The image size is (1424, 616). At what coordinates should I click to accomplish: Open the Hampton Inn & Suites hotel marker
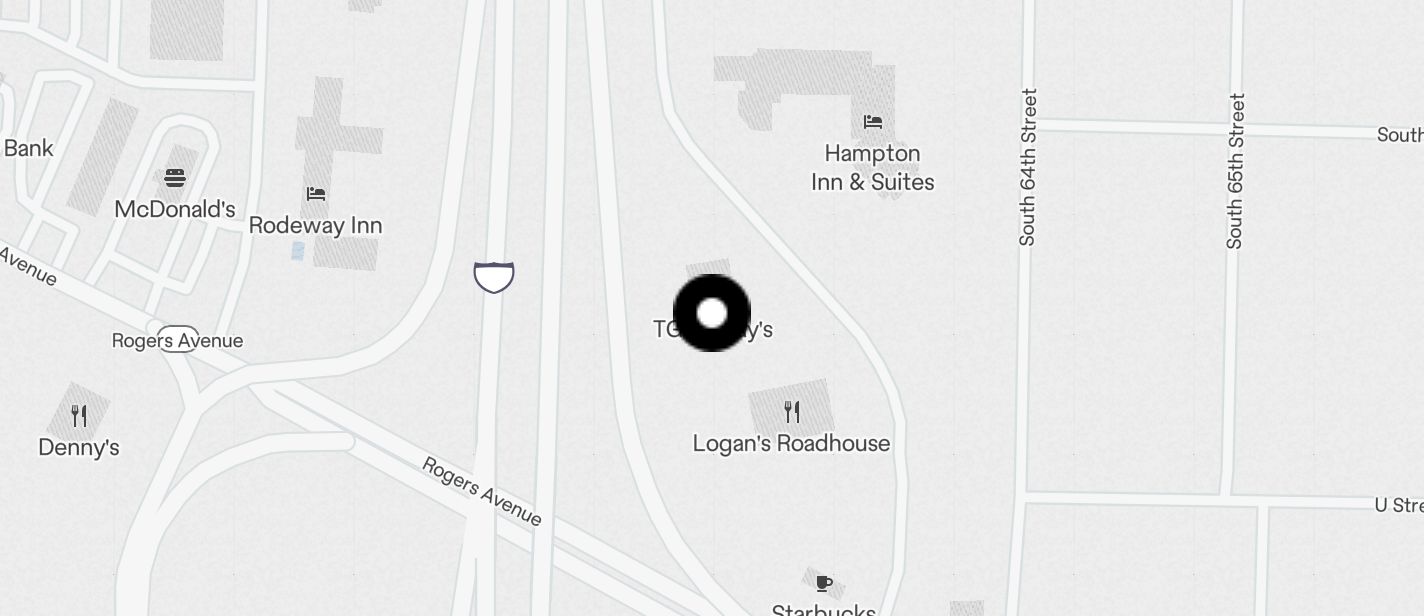click(872, 123)
